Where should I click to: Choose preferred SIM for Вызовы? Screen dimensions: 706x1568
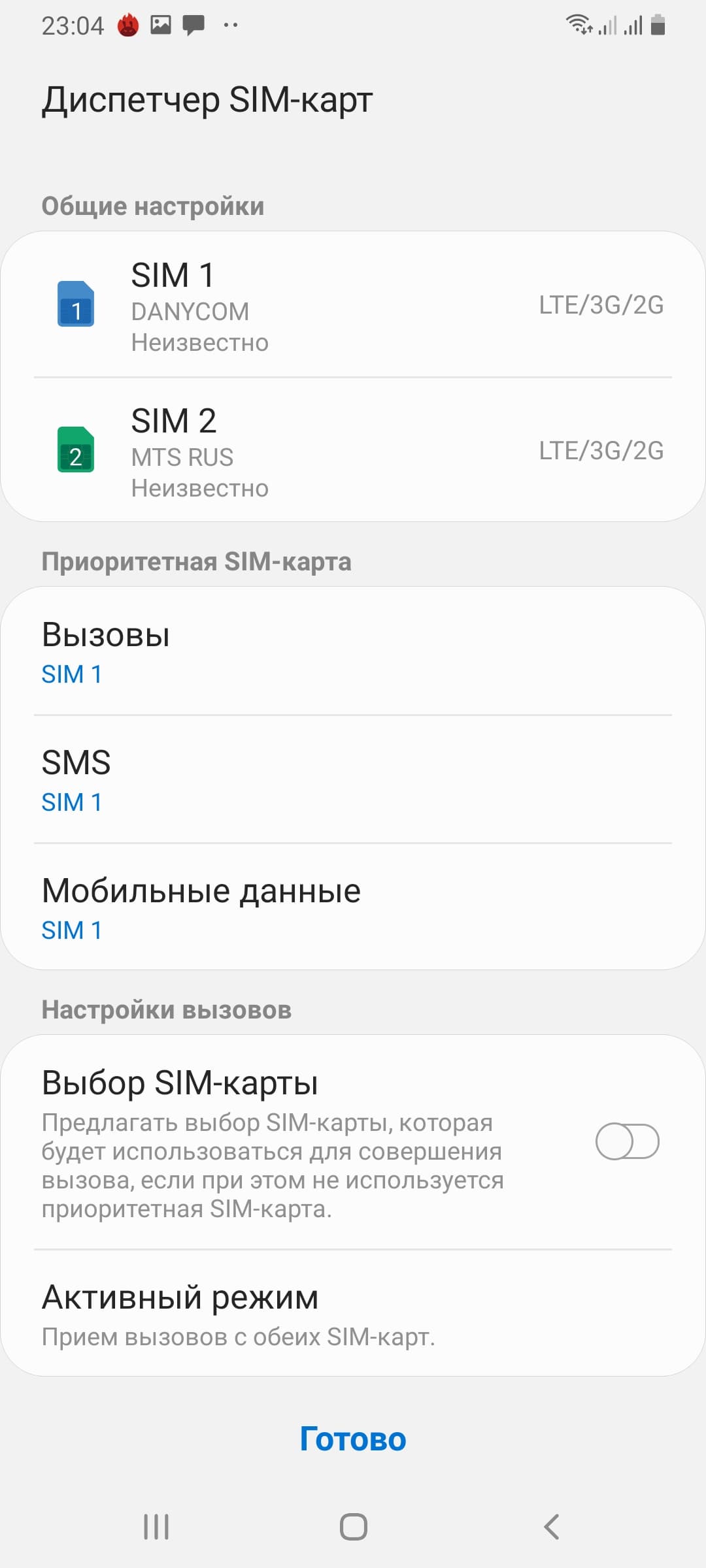353,651
